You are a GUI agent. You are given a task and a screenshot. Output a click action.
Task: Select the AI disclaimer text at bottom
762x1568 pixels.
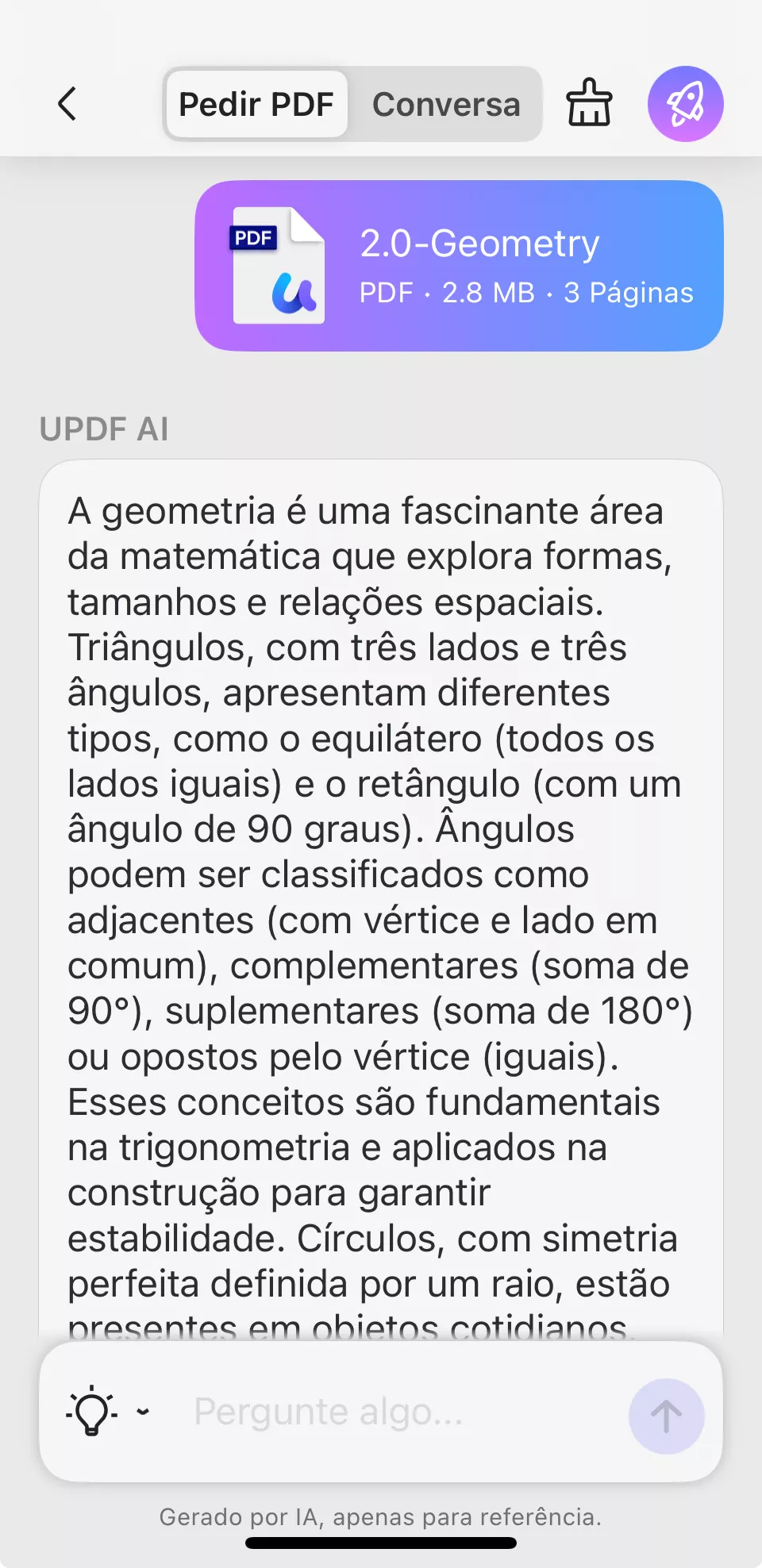[x=381, y=1516]
